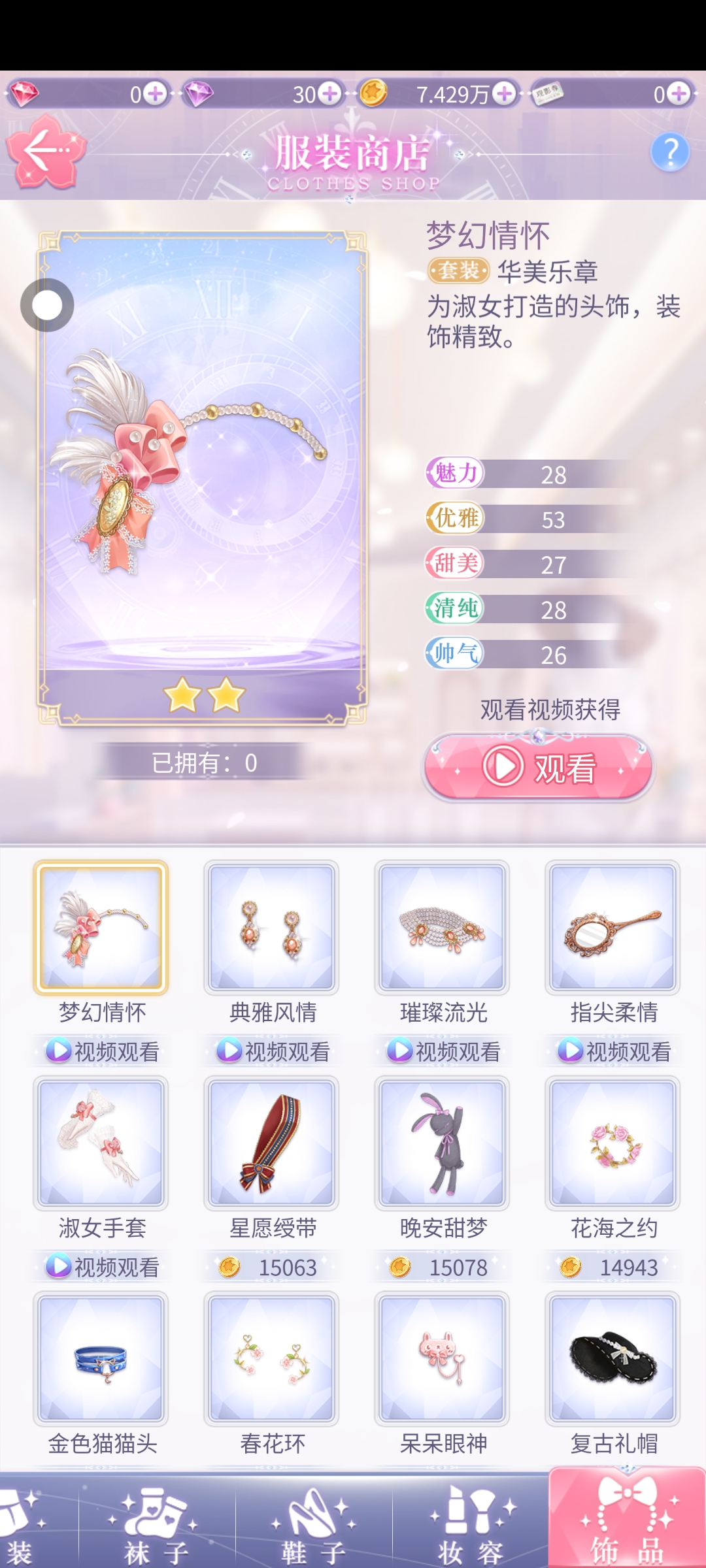Select the 指尖柔情 hand mirror item
706x1568 pixels.
click(613, 927)
